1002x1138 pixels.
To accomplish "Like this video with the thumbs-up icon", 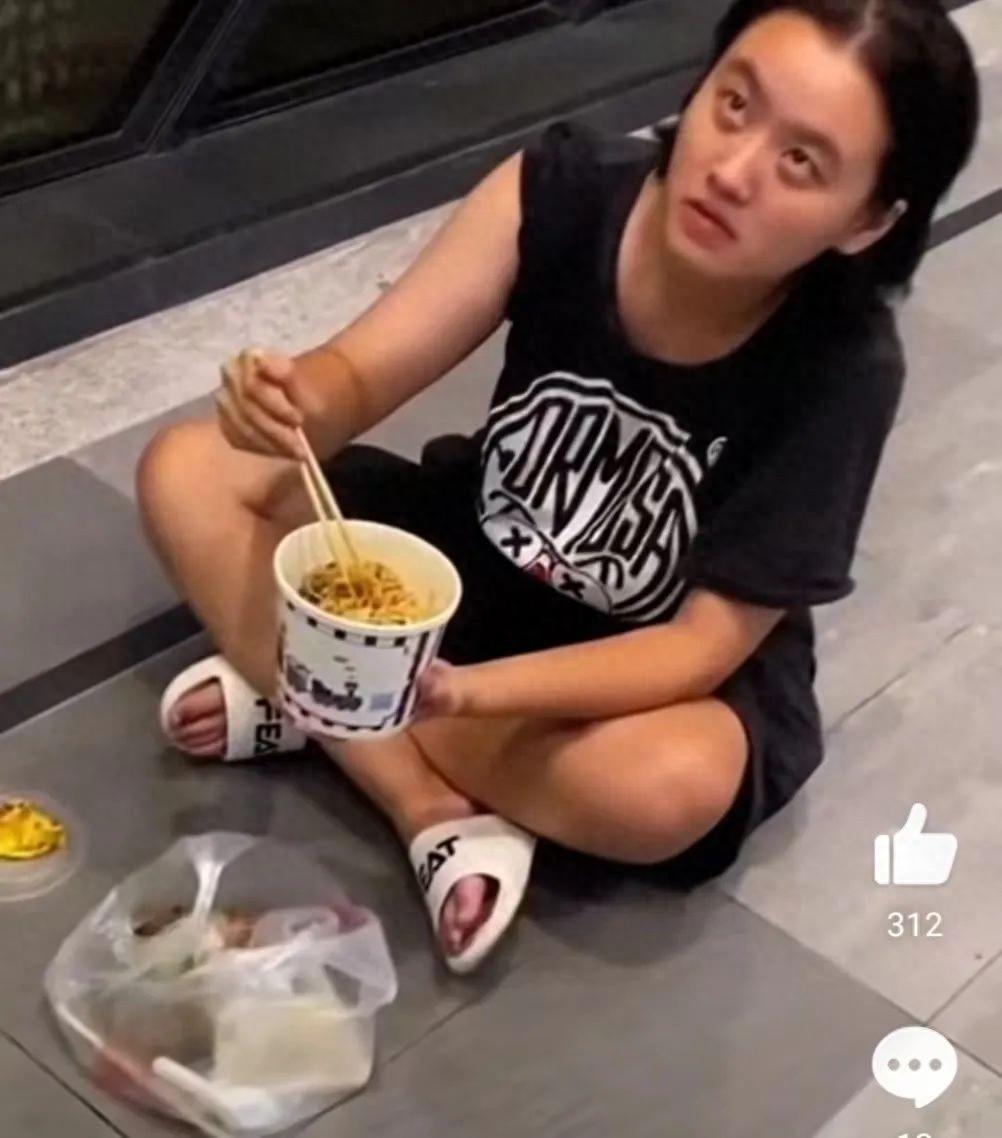I will coord(914,847).
